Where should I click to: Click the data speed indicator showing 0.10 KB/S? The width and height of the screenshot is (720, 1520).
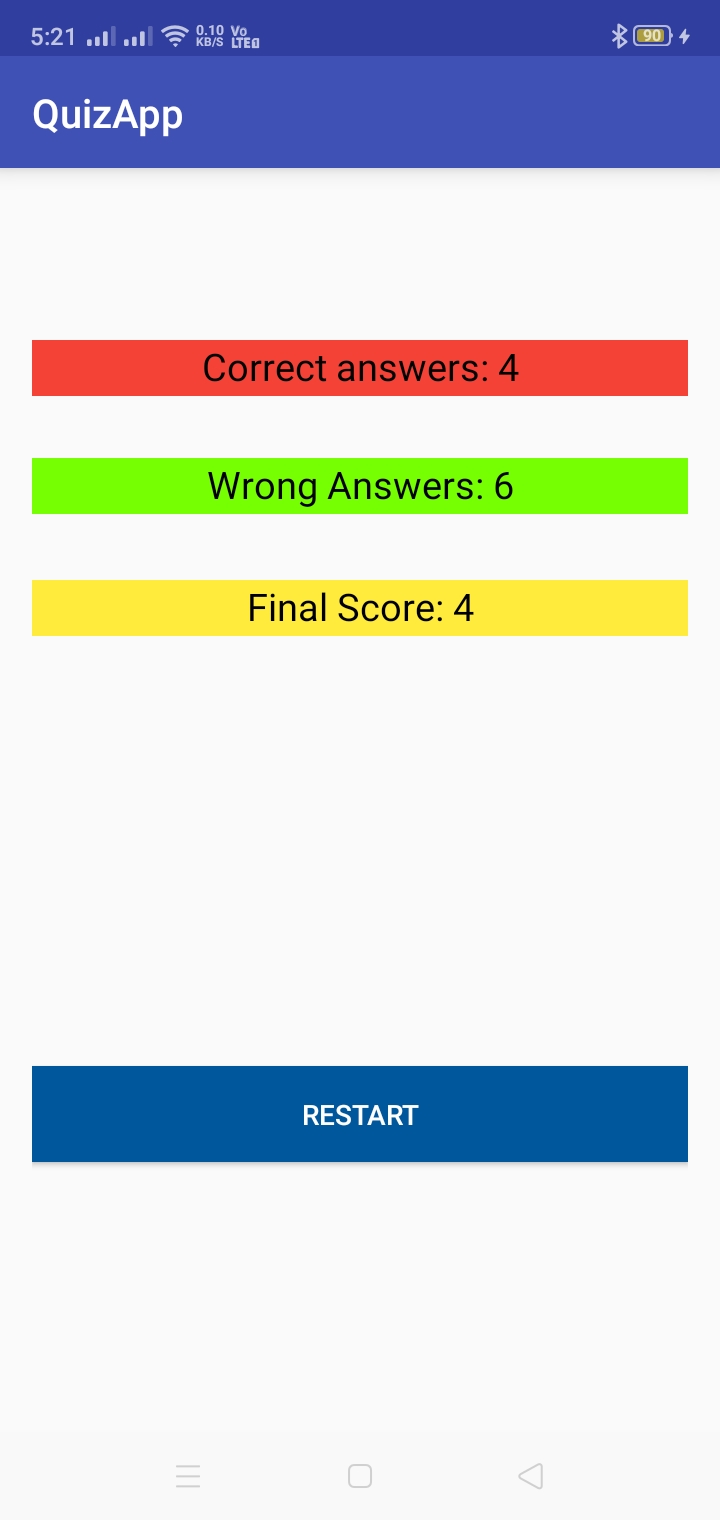coord(208,36)
